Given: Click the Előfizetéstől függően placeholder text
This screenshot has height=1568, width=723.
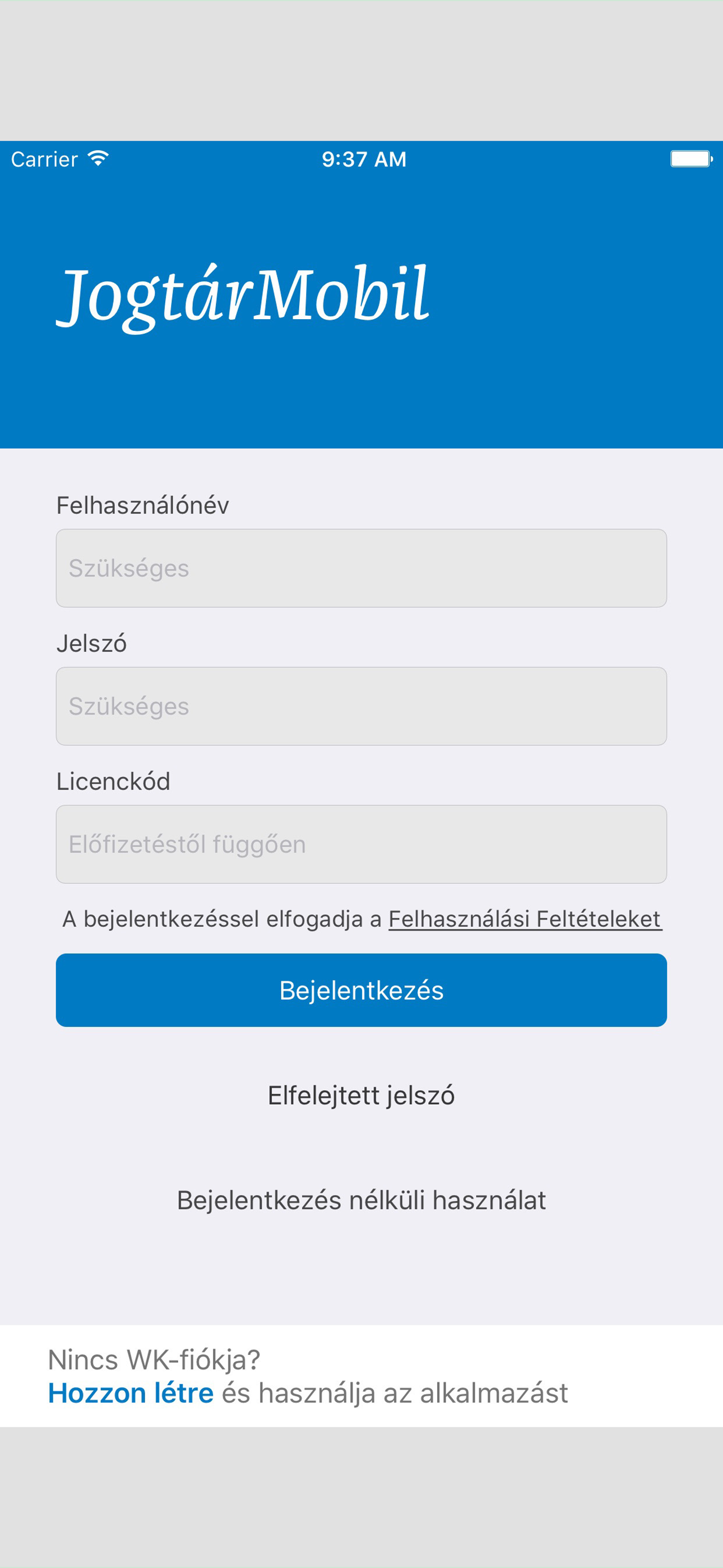Looking at the screenshot, I should coord(187,844).
